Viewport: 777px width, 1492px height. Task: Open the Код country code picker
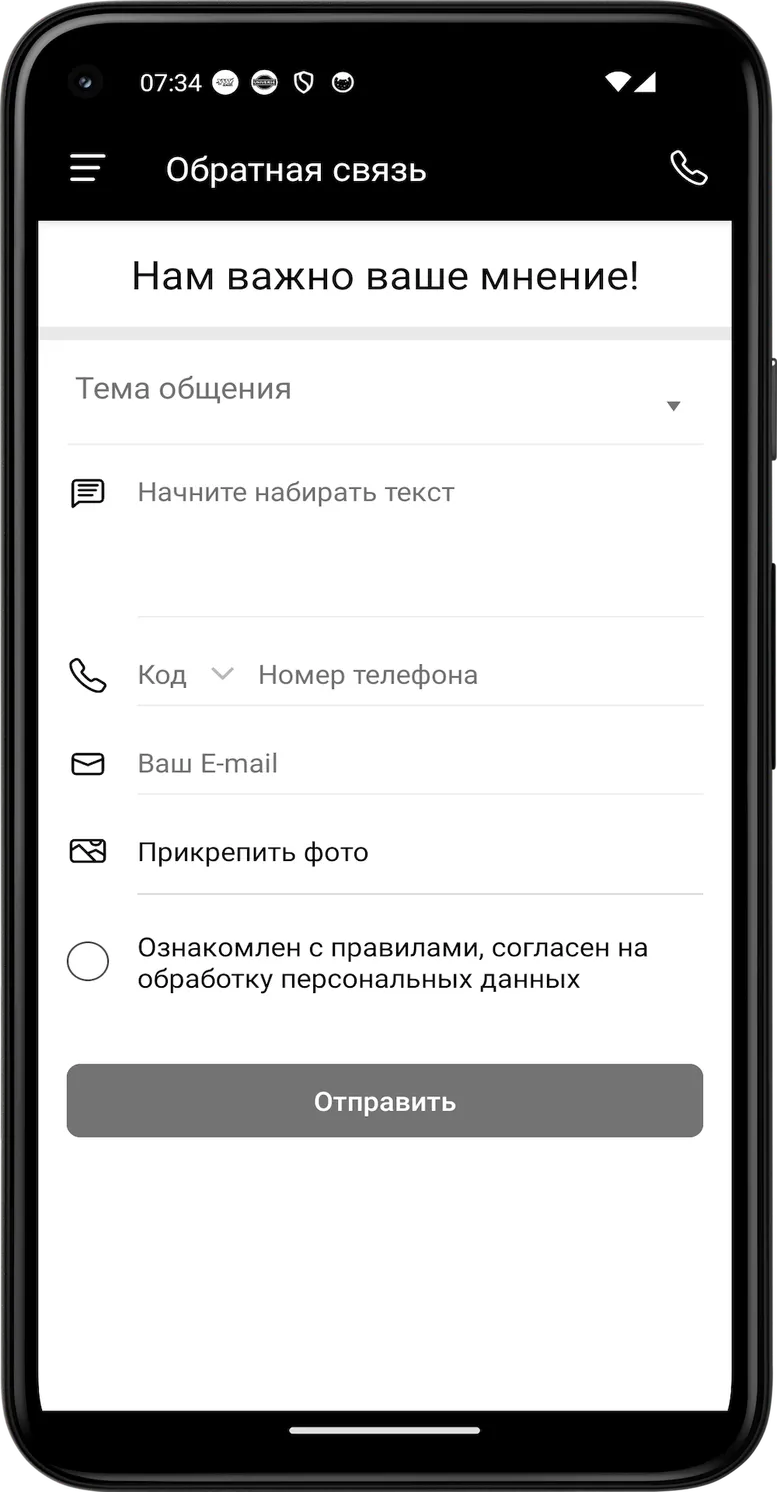(186, 675)
